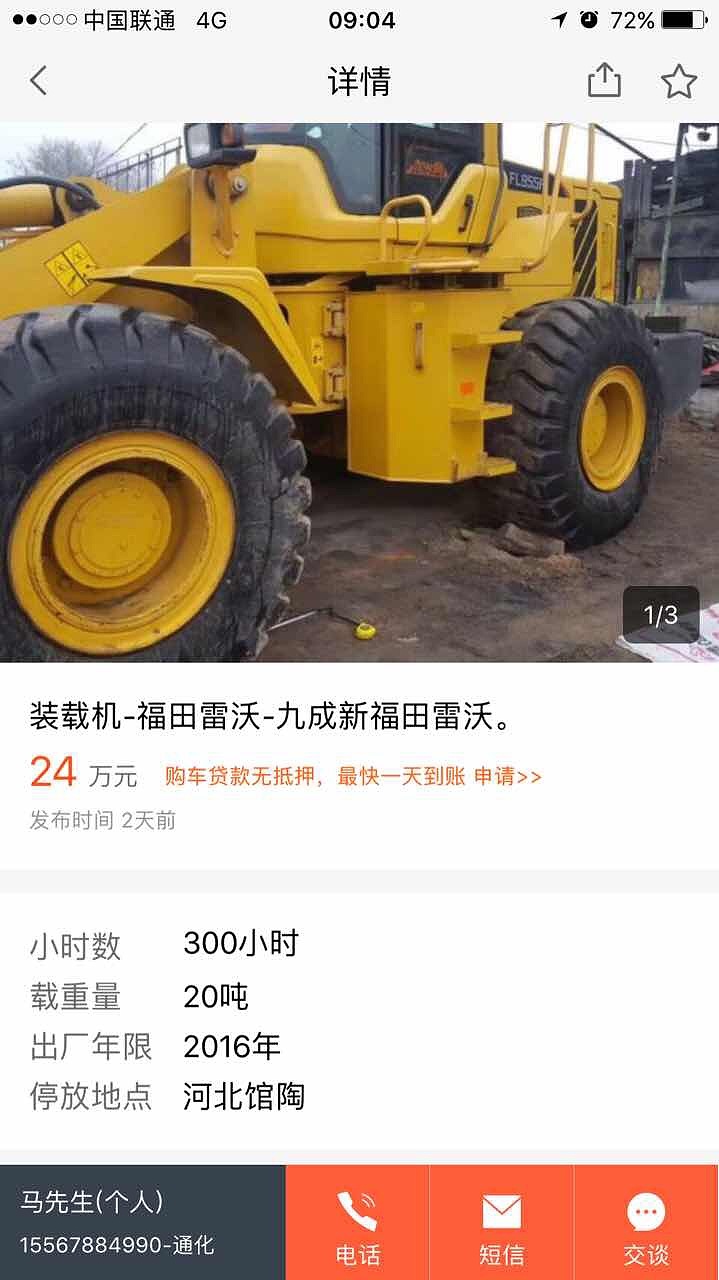Open the loader photo gallery
This screenshot has width=719, height=1280.
(359, 392)
